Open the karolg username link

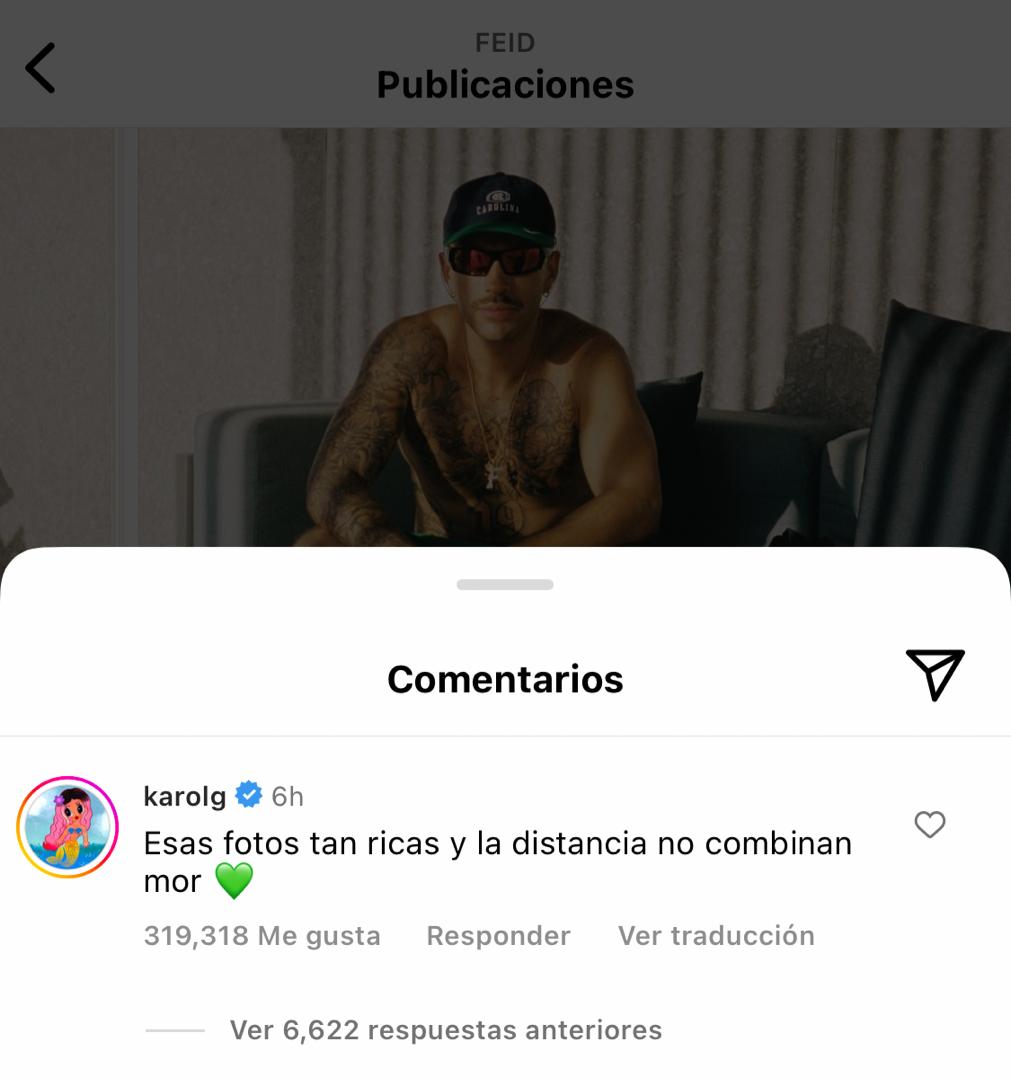185,796
